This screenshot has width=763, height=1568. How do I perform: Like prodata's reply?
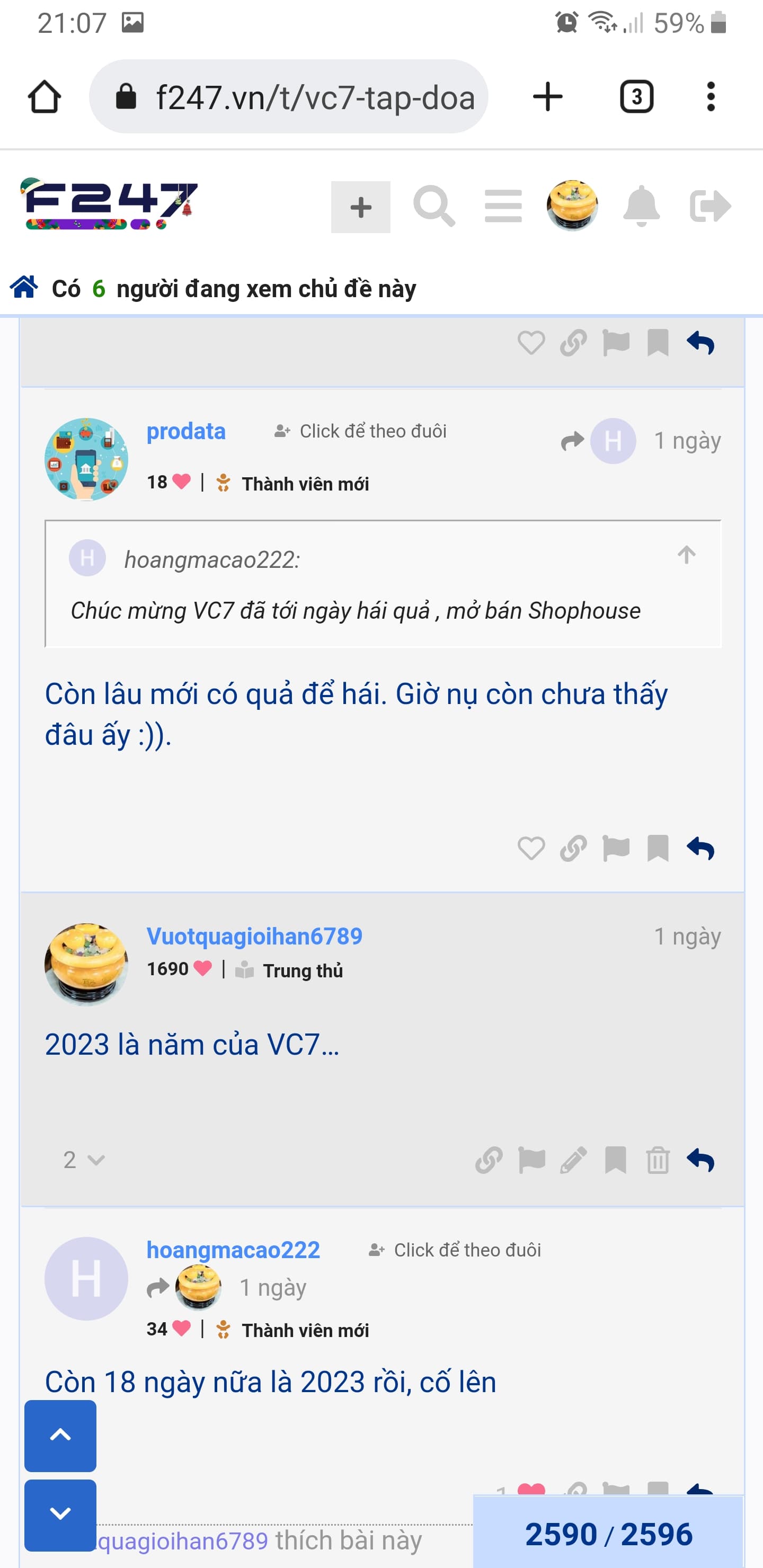point(531,848)
